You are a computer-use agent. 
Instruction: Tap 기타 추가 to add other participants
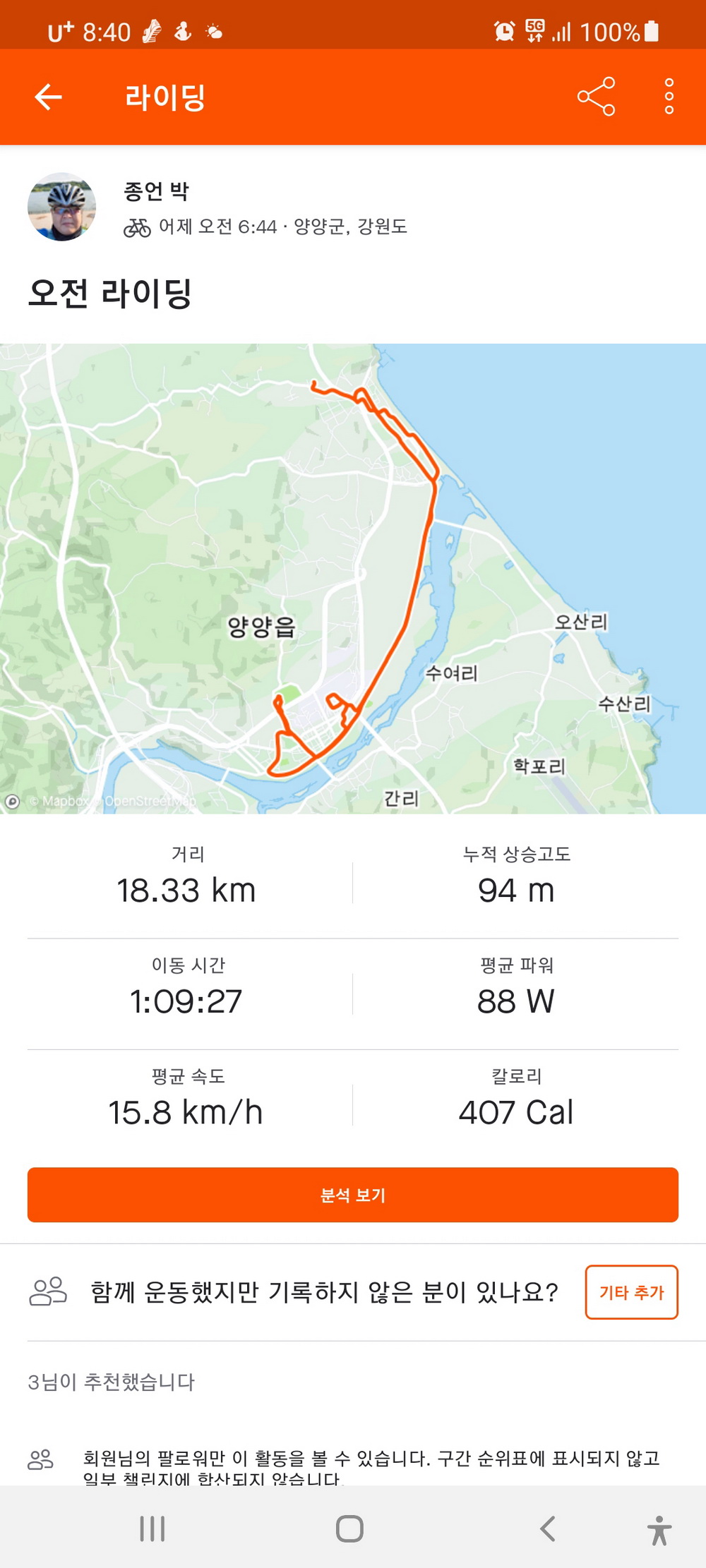point(631,1292)
